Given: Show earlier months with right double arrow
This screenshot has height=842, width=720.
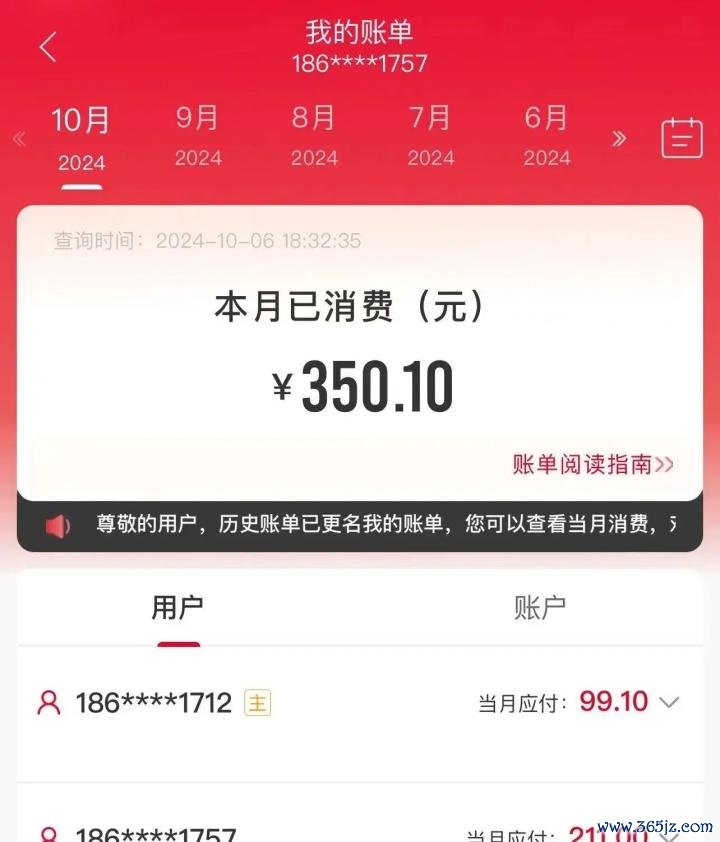Looking at the screenshot, I should point(619,138).
